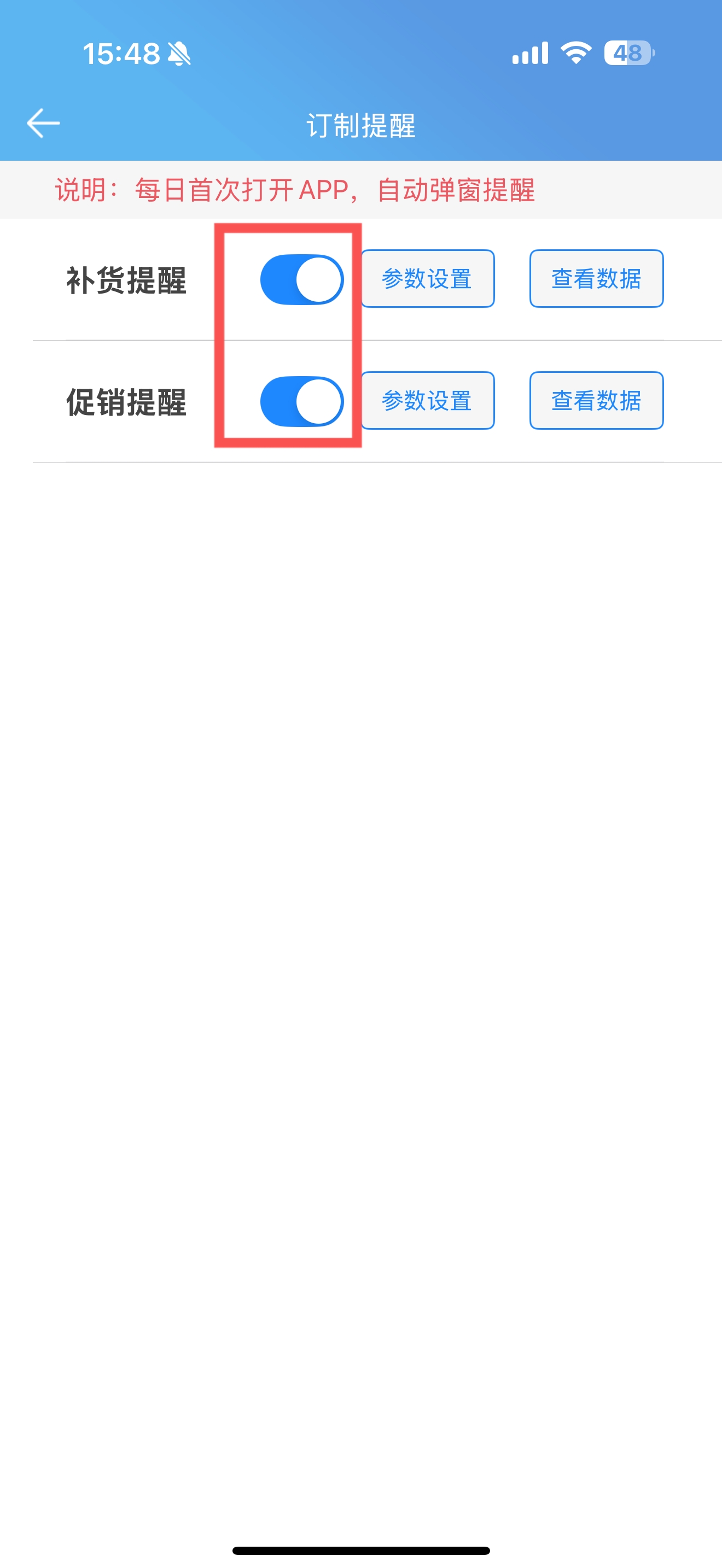Screen dimensions: 722x1568
Task: View data via 查看数据 for 促销提醒
Action: (596, 401)
